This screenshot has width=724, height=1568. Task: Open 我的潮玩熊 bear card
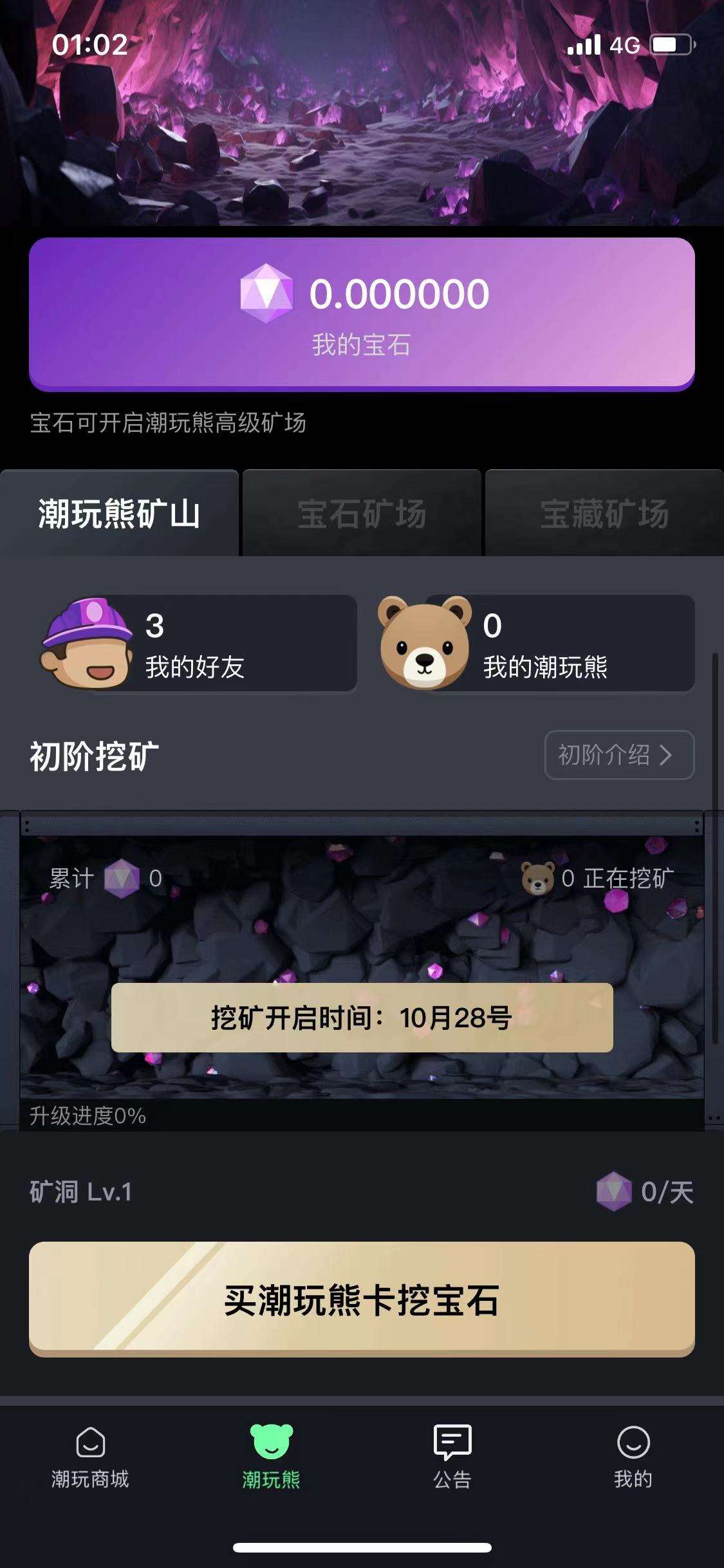pos(535,644)
